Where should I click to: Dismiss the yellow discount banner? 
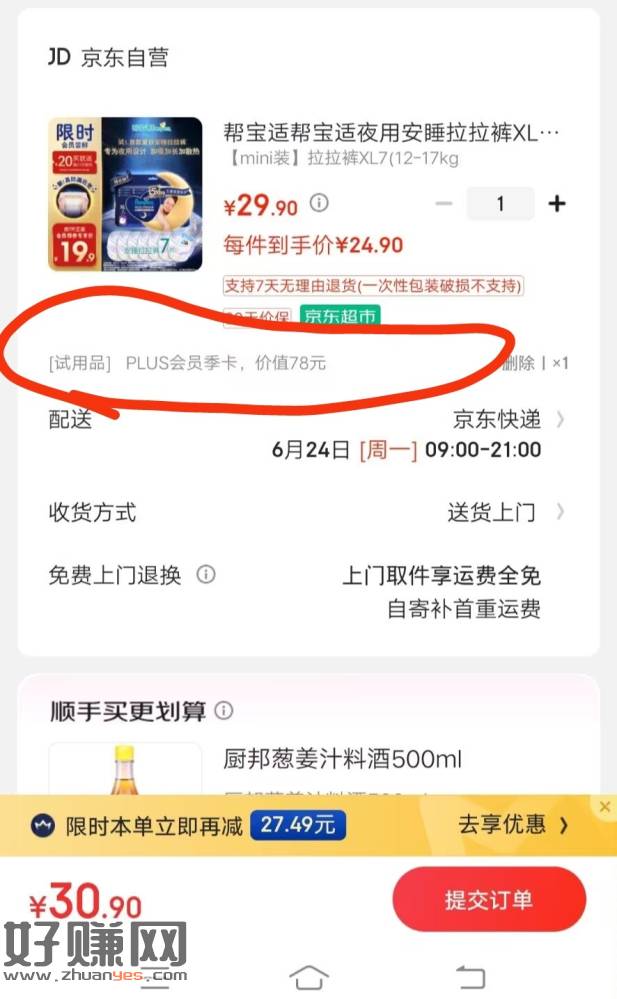point(603,806)
